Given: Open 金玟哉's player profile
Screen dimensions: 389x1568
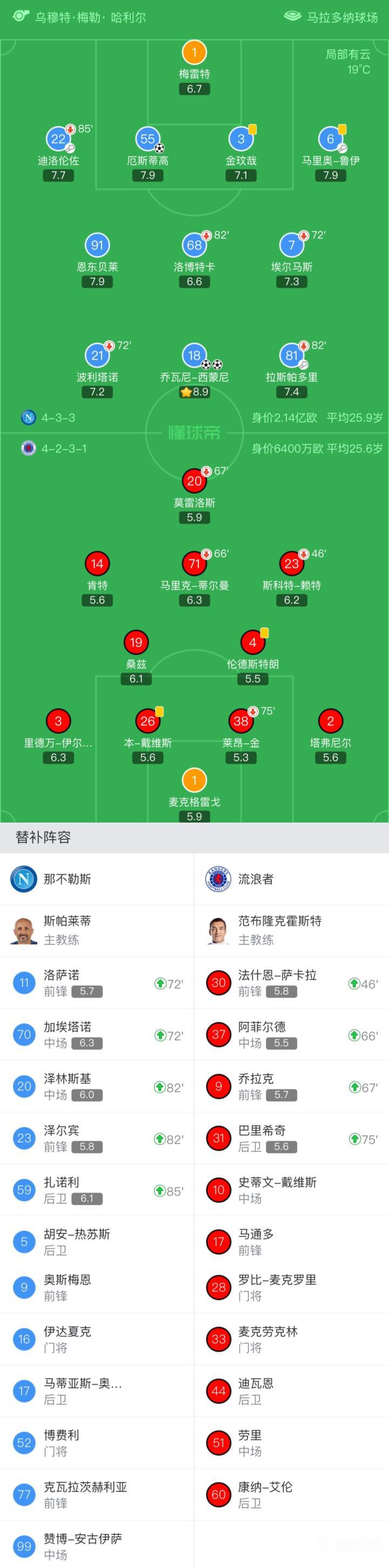Looking at the screenshot, I should pos(241,139).
